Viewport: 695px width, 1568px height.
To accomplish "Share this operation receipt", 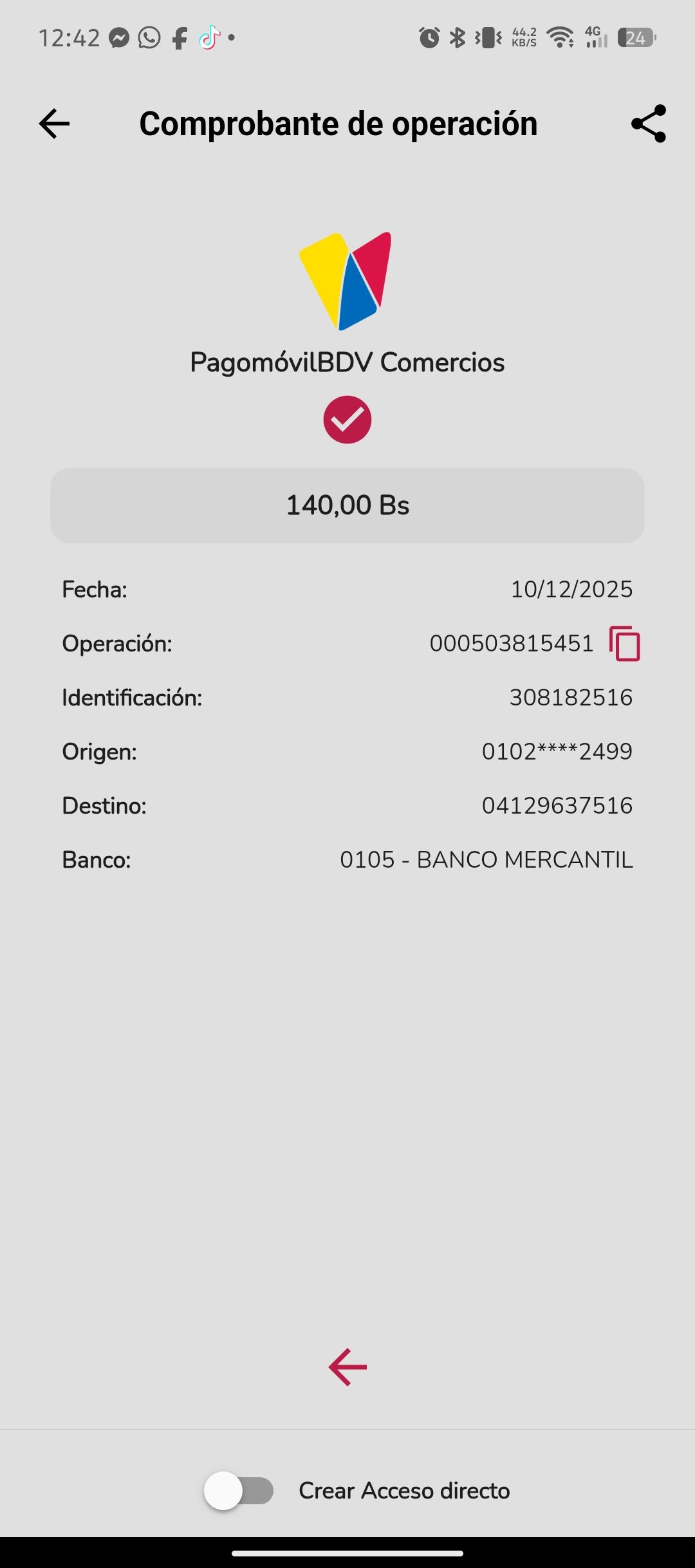I will [x=648, y=124].
